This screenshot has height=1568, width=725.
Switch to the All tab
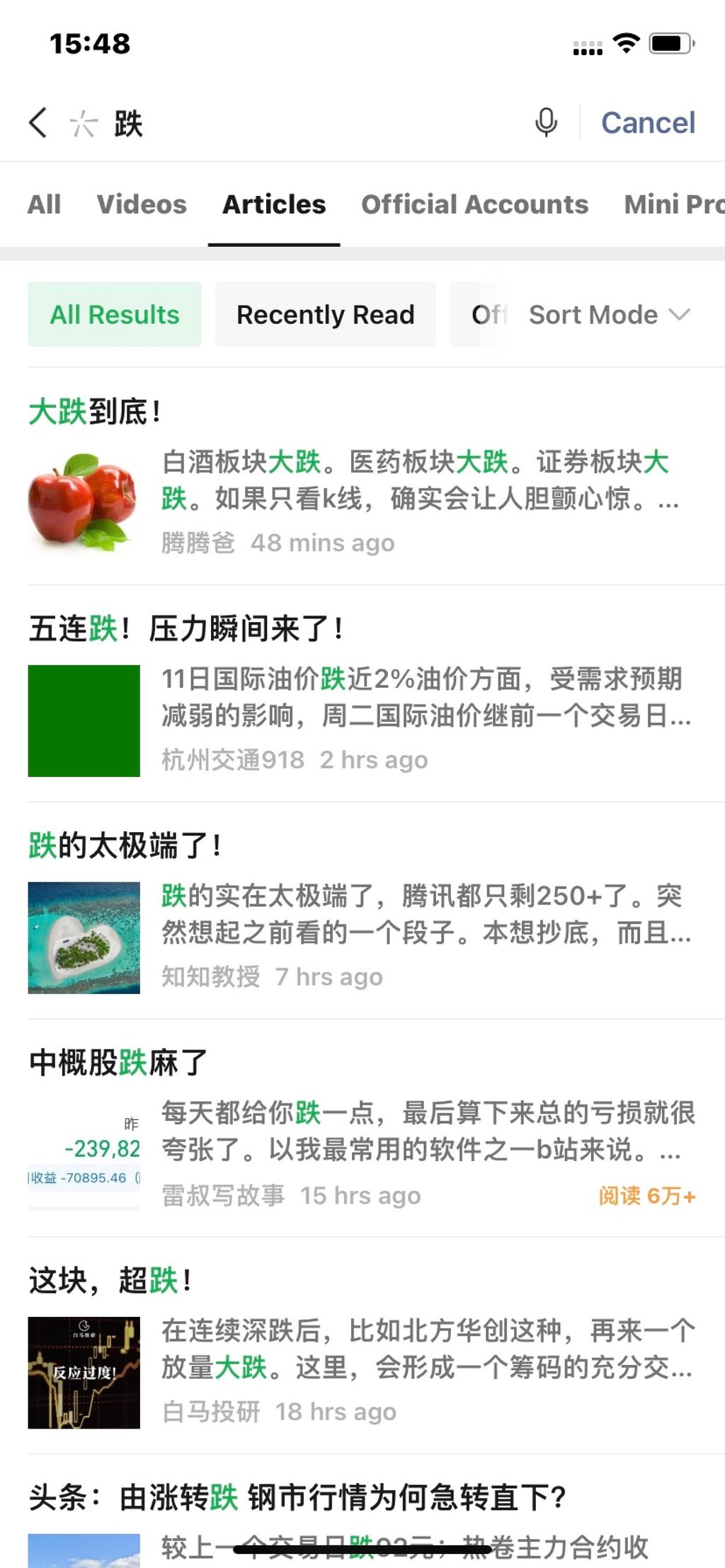pyautogui.click(x=44, y=204)
